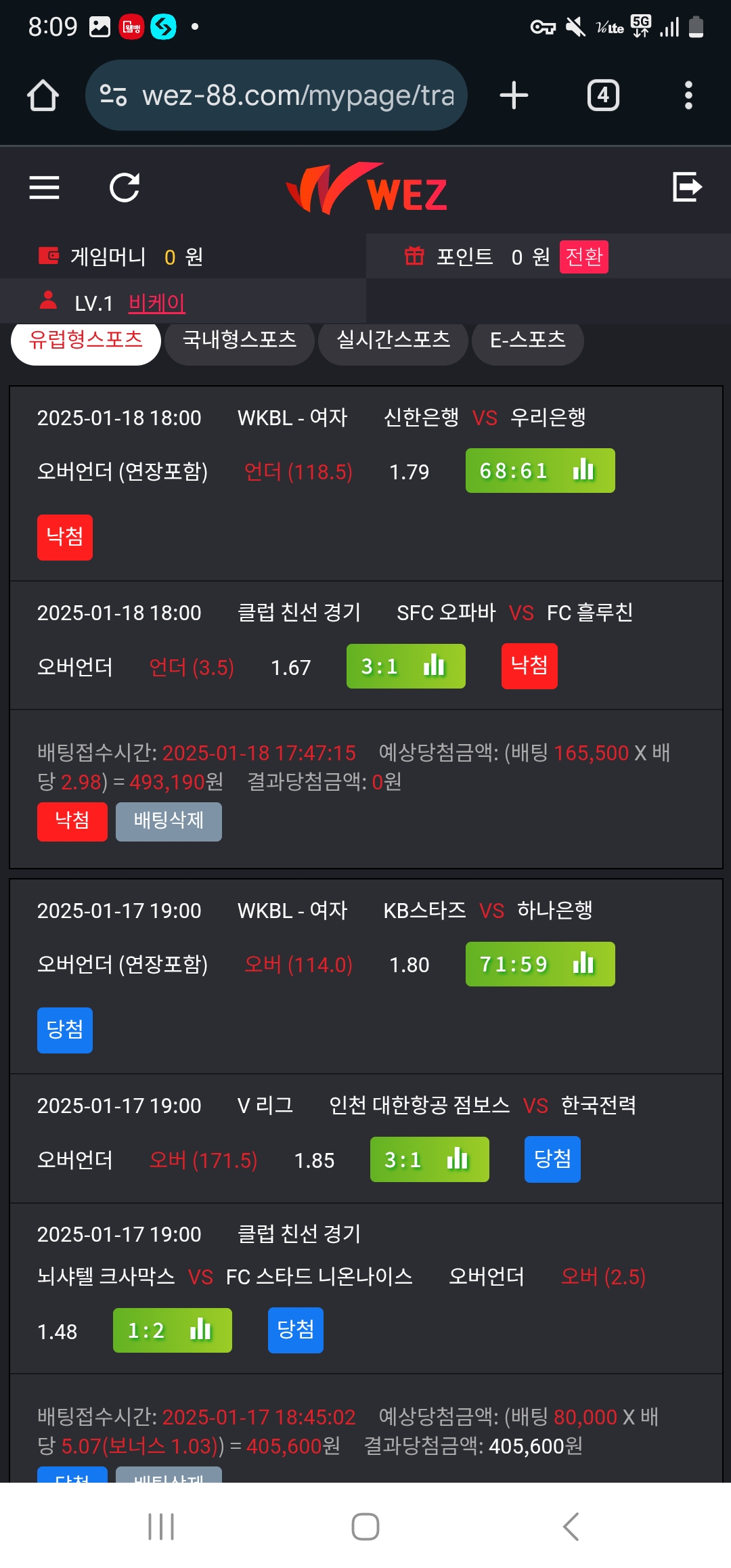
Task: Log out using the exit icon
Action: [687, 187]
